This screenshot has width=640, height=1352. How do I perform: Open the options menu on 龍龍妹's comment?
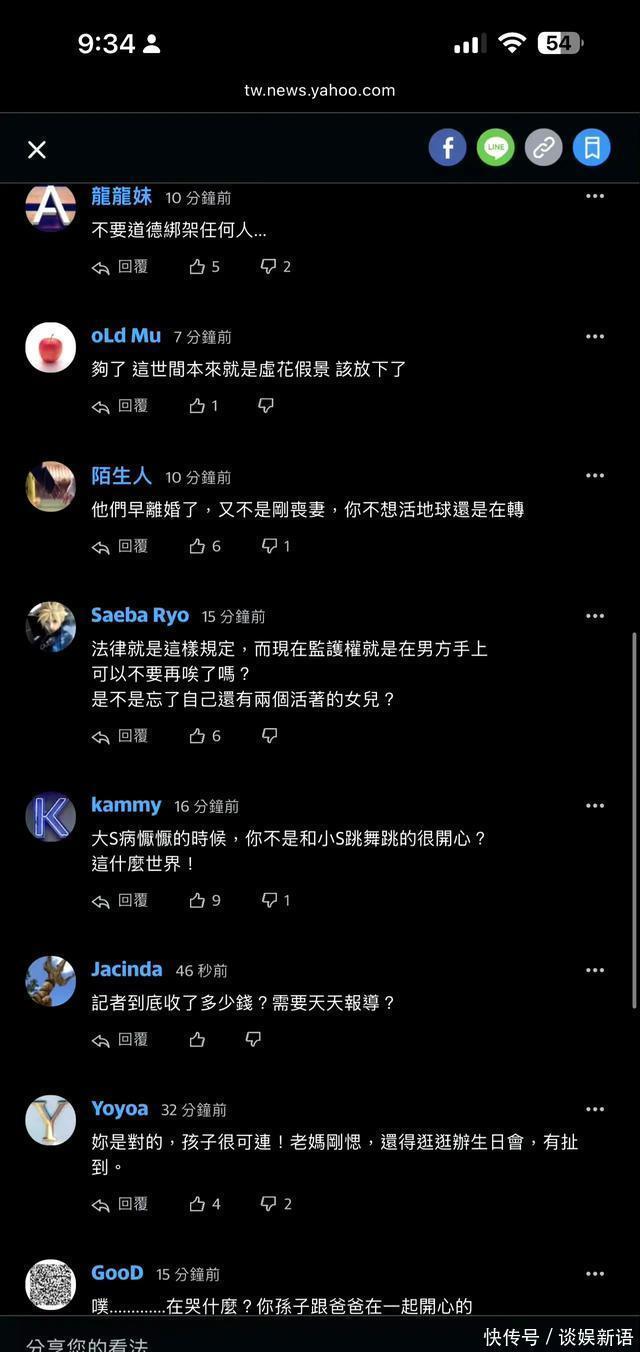click(x=595, y=196)
